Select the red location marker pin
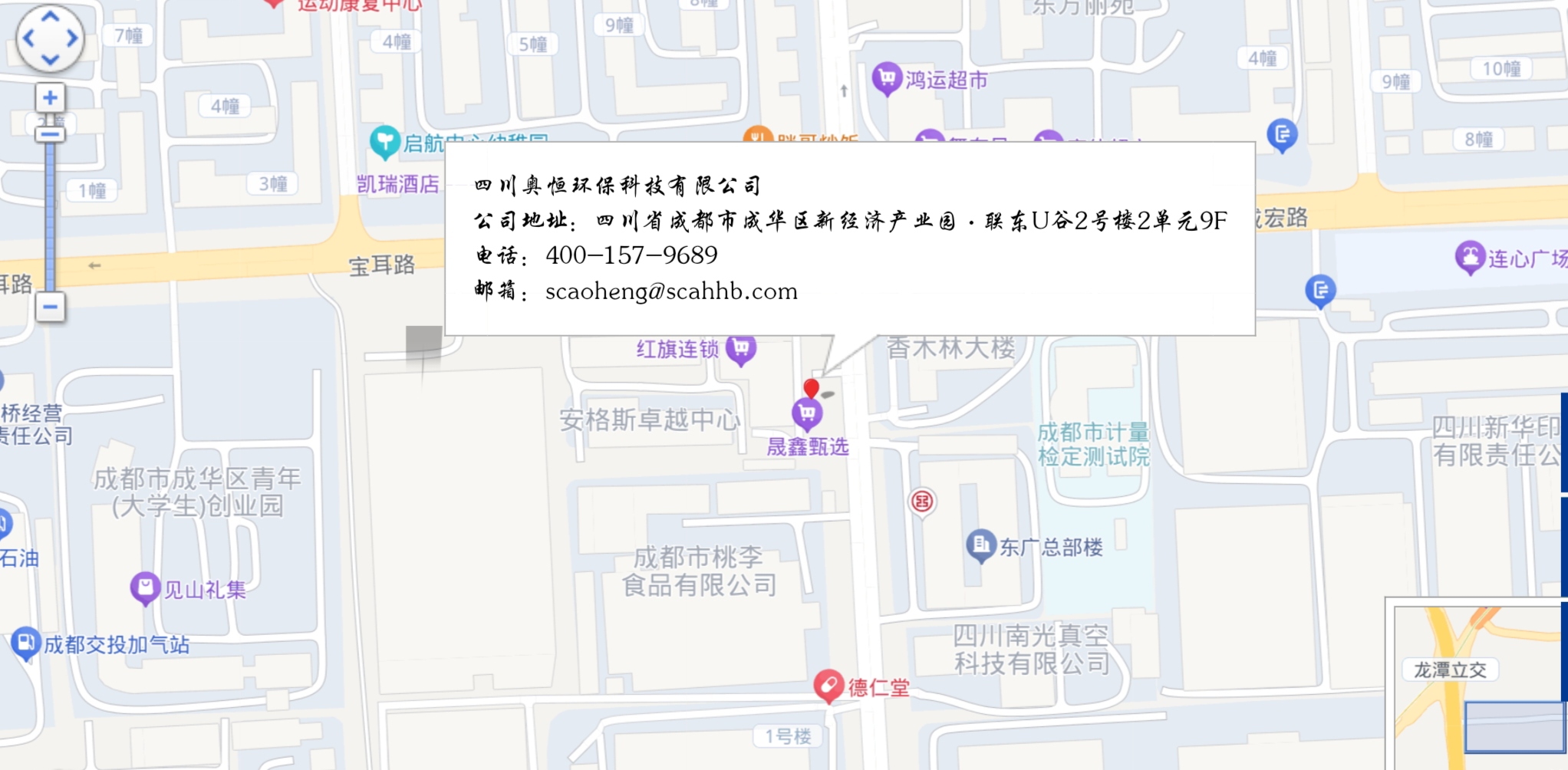The image size is (1568, 770). (811, 389)
